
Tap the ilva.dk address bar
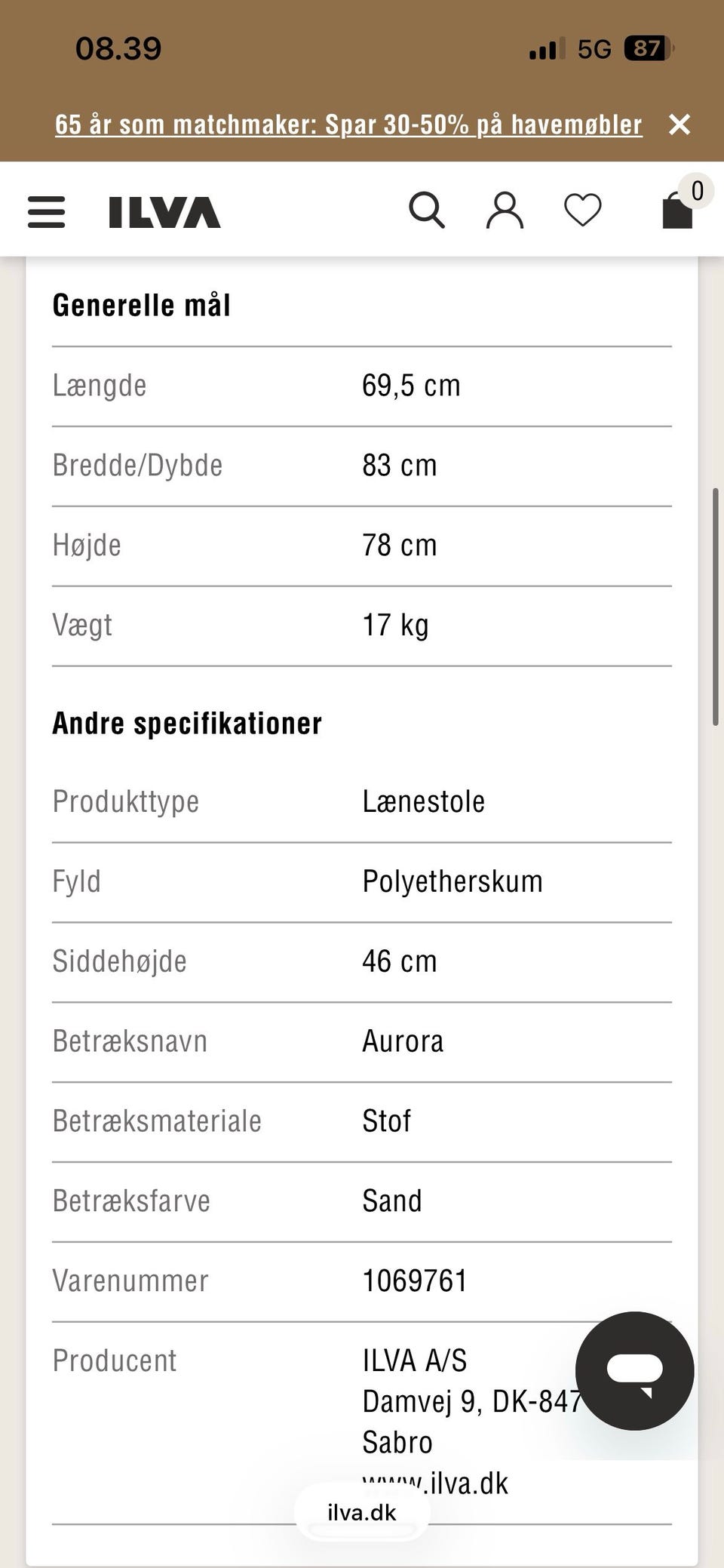click(362, 1511)
